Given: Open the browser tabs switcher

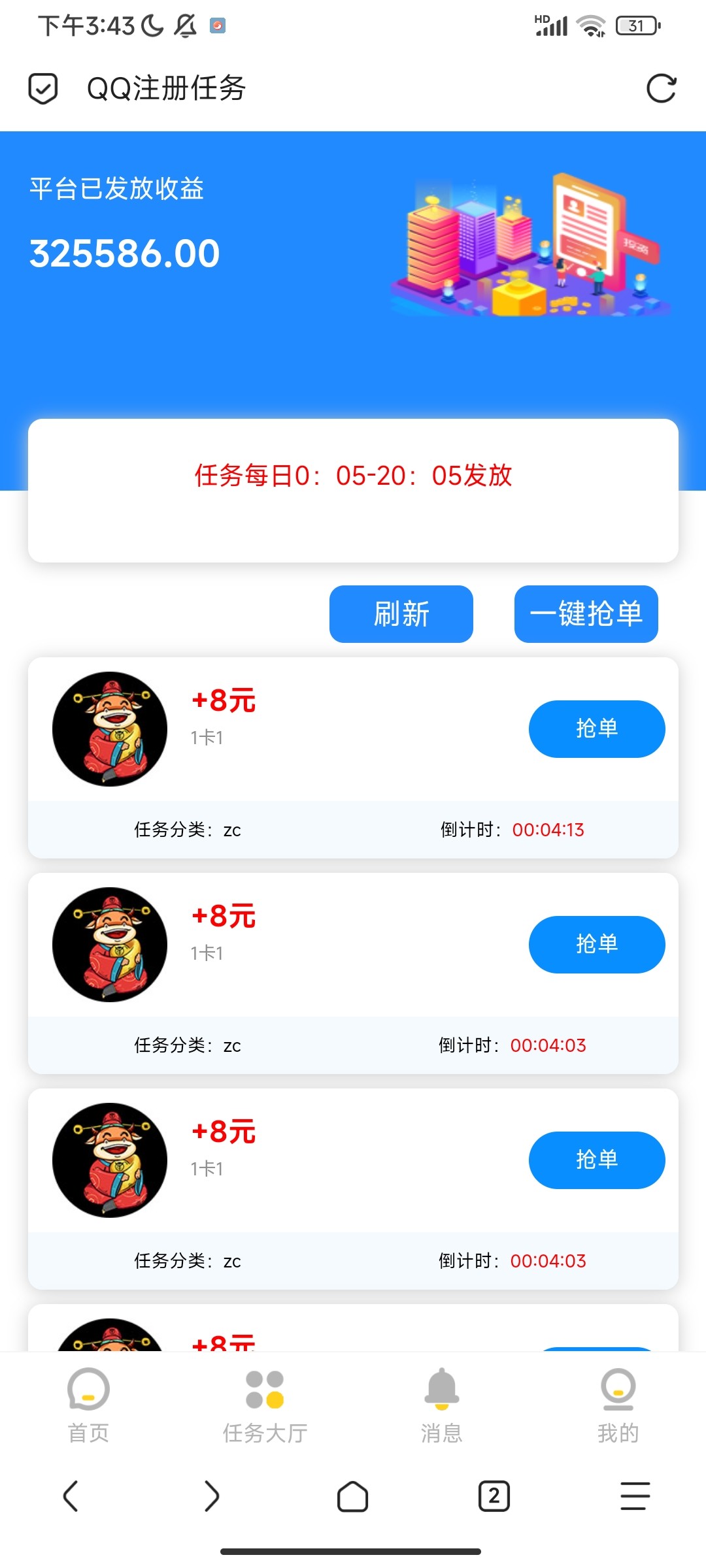Looking at the screenshot, I should (494, 1496).
